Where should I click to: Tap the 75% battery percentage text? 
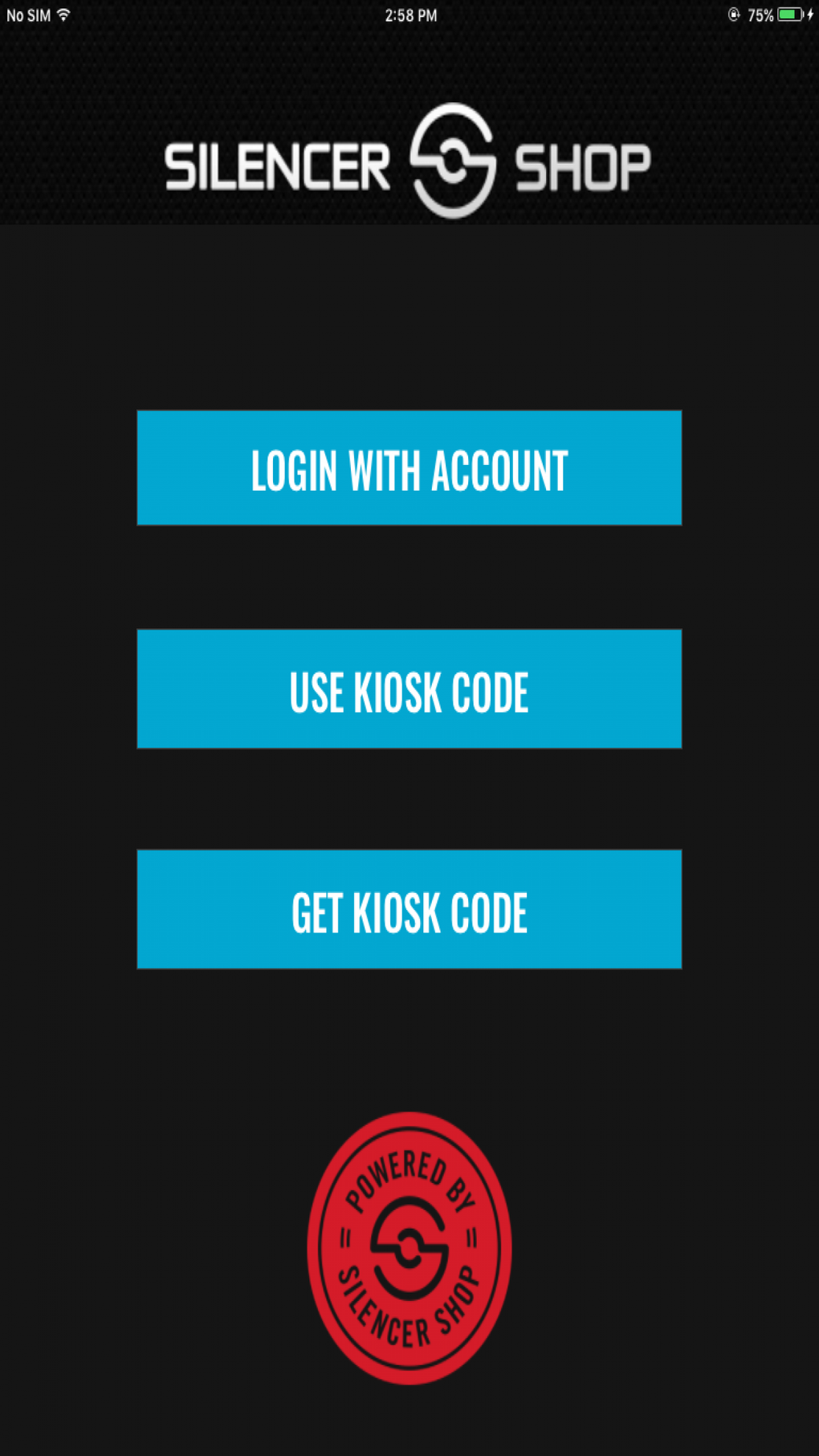pyautogui.click(x=760, y=13)
